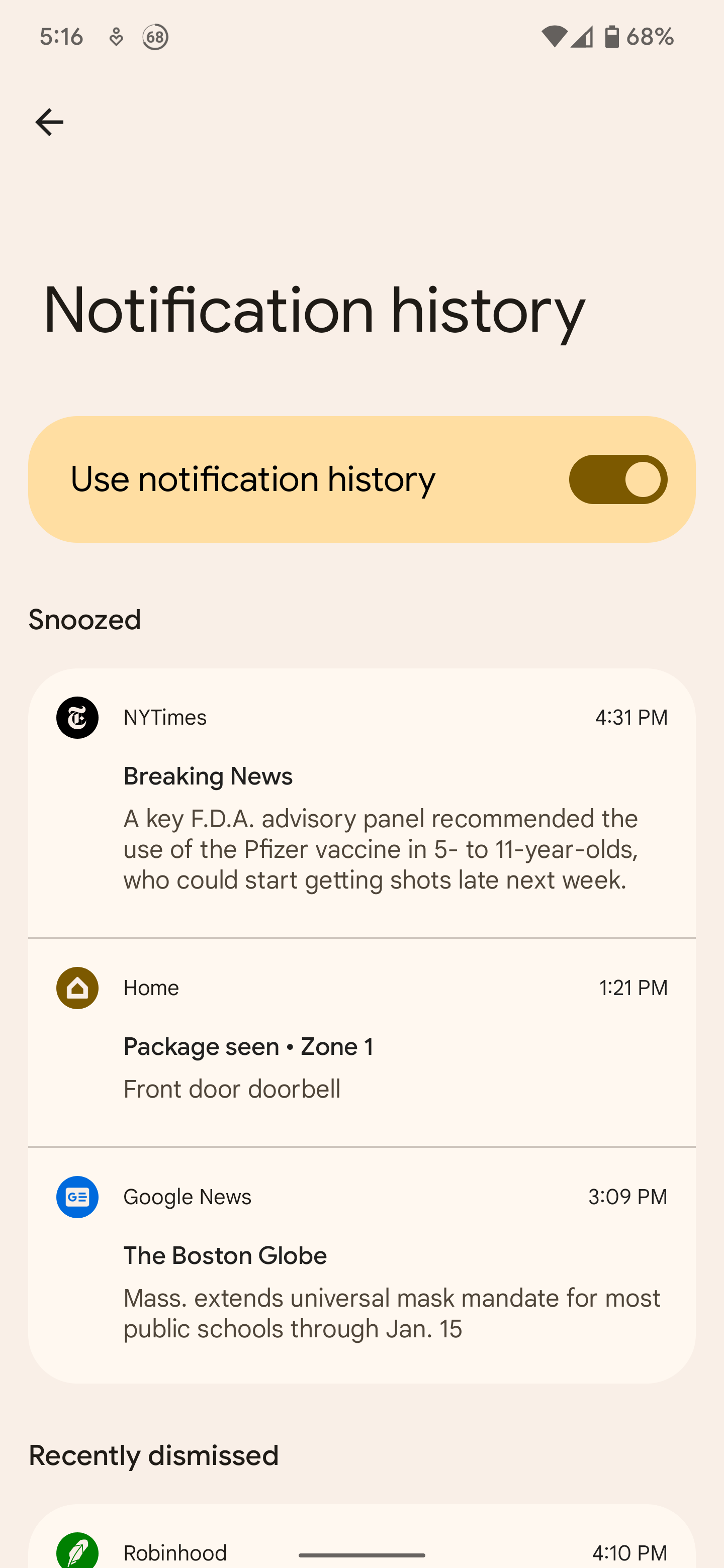Image resolution: width=724 pixels, height=1568 pixels.
Task: Tap the 4:31 PM timestamp on NYTimes notification
Action: pyautogui.click(x=631, y=717)
